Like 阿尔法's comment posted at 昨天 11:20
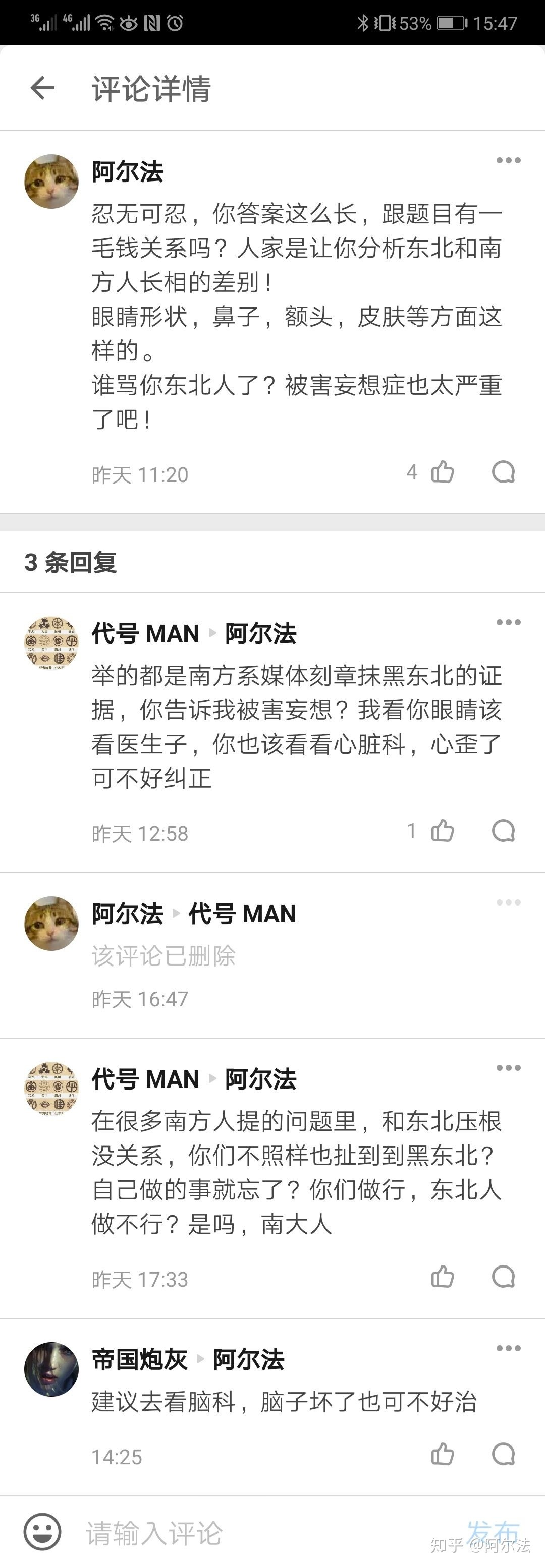 click(442, 472)
